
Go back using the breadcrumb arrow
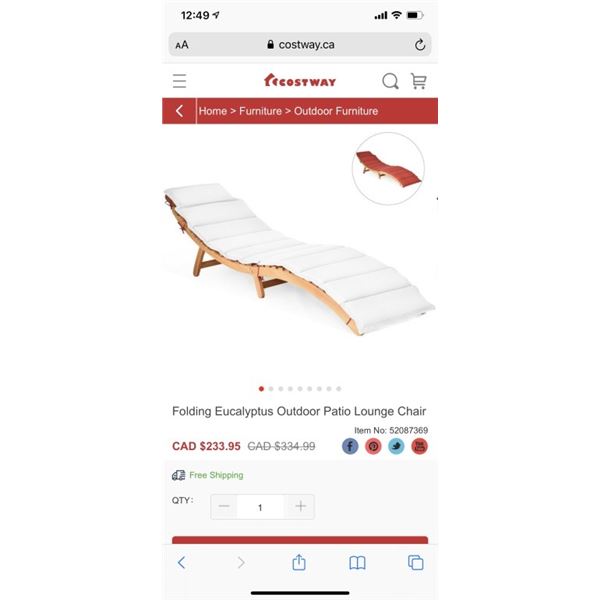click(180, 111)
